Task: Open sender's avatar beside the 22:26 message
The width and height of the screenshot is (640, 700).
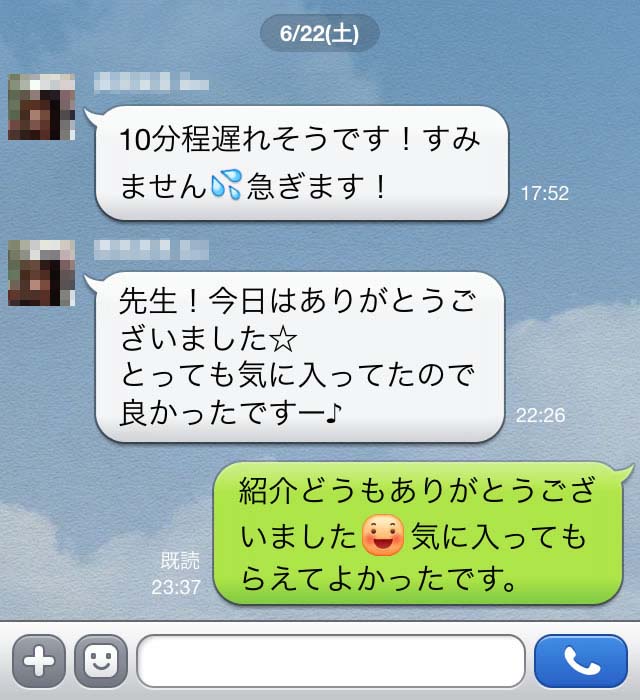Action: (x=42, y=272)
